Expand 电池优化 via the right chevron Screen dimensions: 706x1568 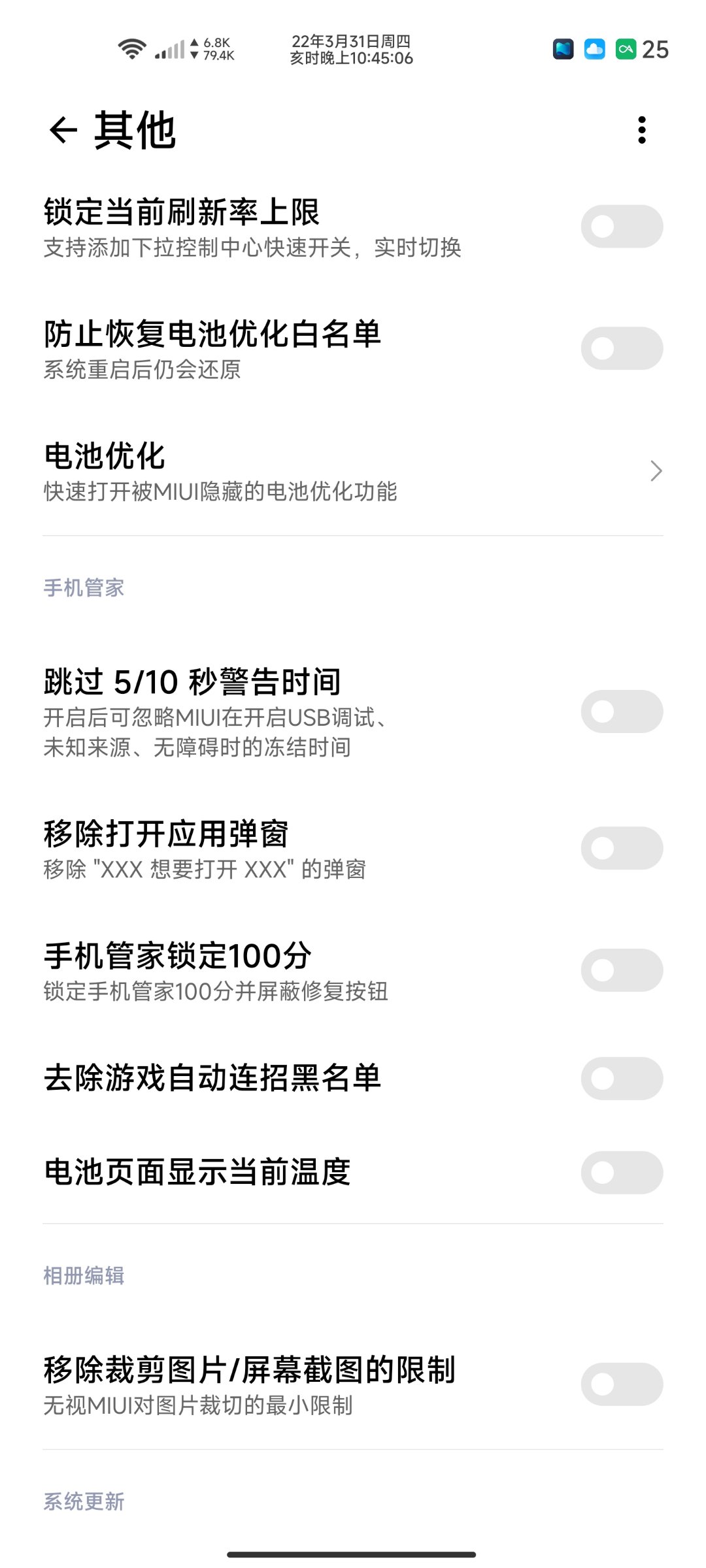(656, 470)
